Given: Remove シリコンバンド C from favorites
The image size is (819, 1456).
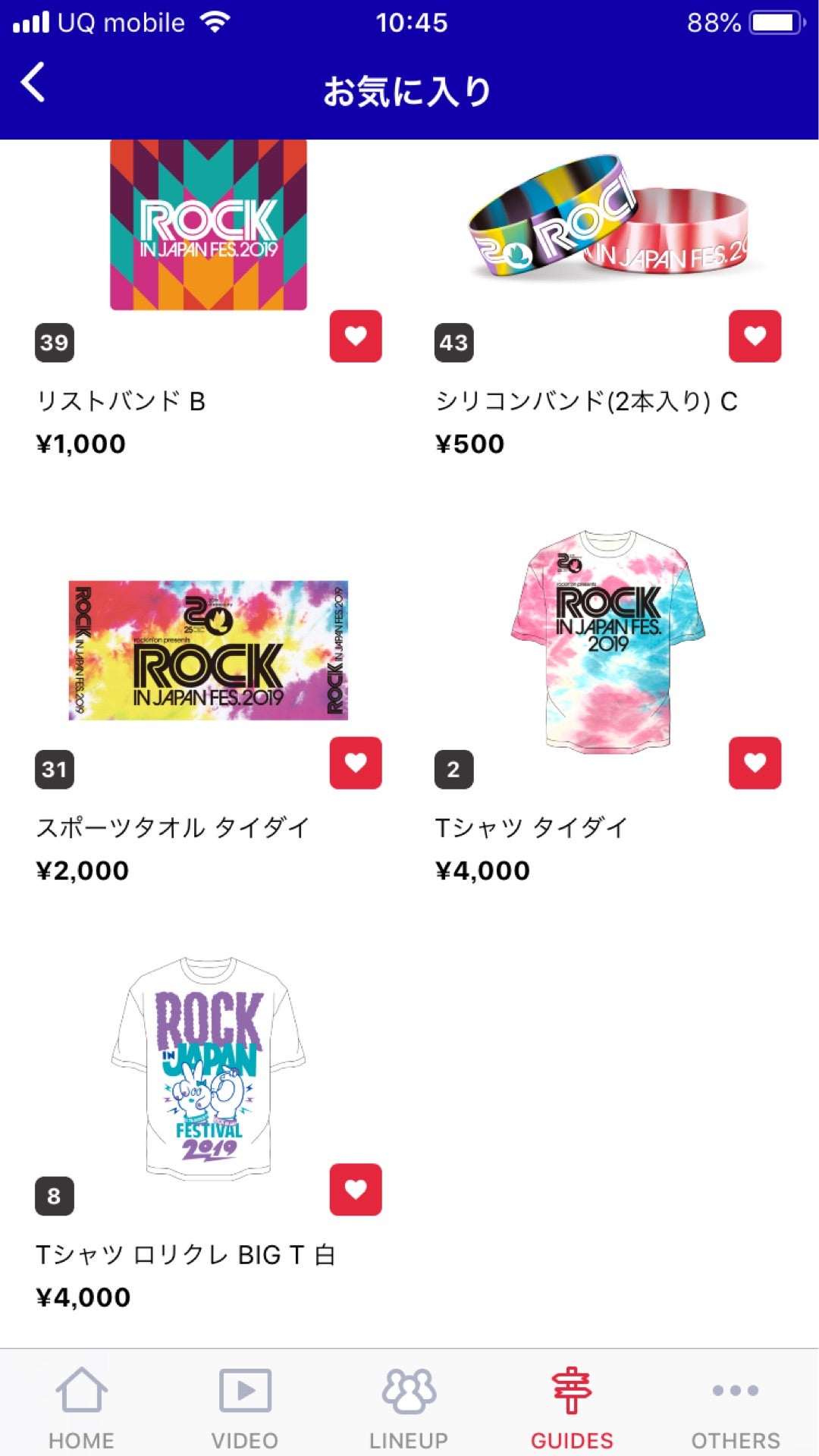Looking at the screenshot, I should tap(755, 336).
